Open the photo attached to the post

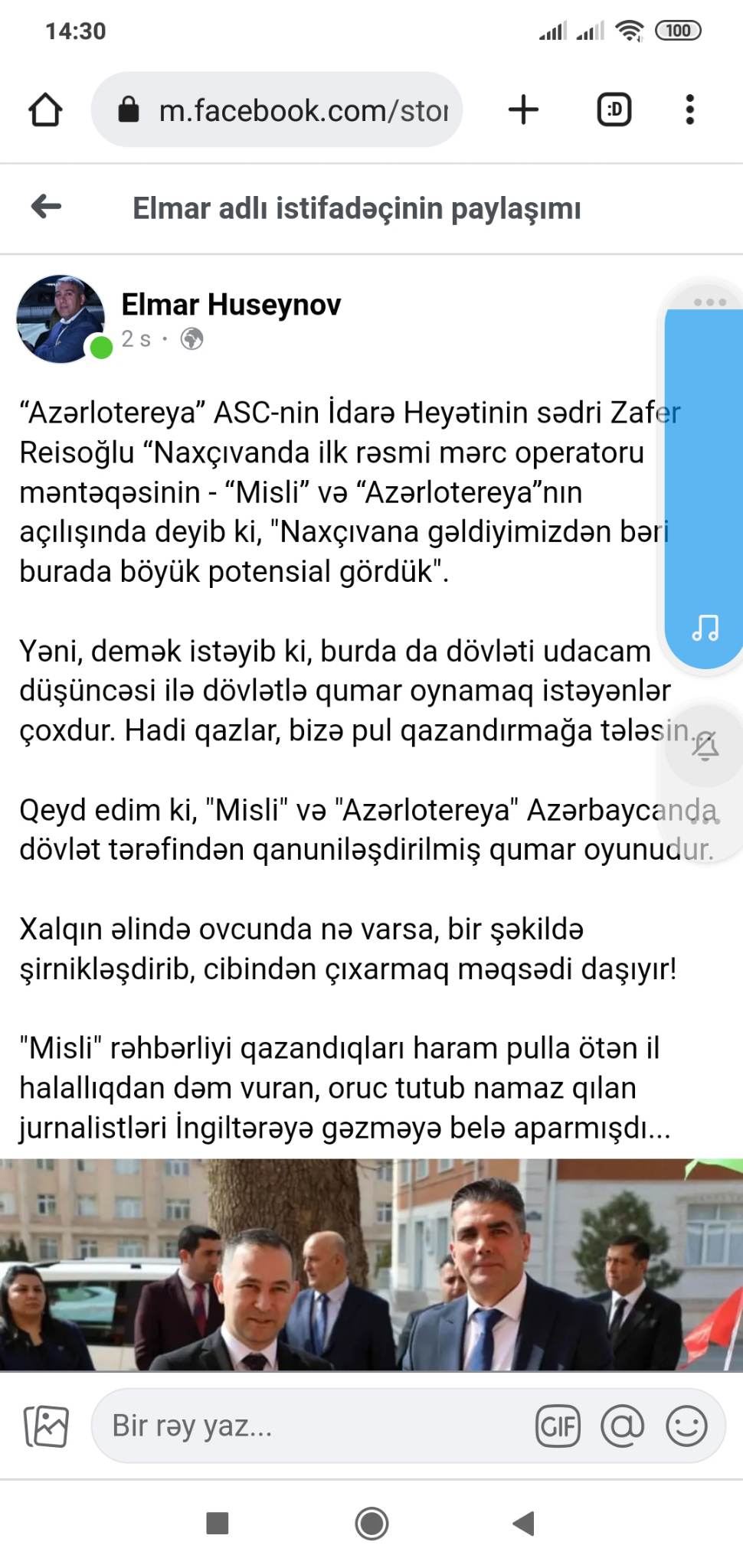pyautogui.click(x=371, y=1264)
